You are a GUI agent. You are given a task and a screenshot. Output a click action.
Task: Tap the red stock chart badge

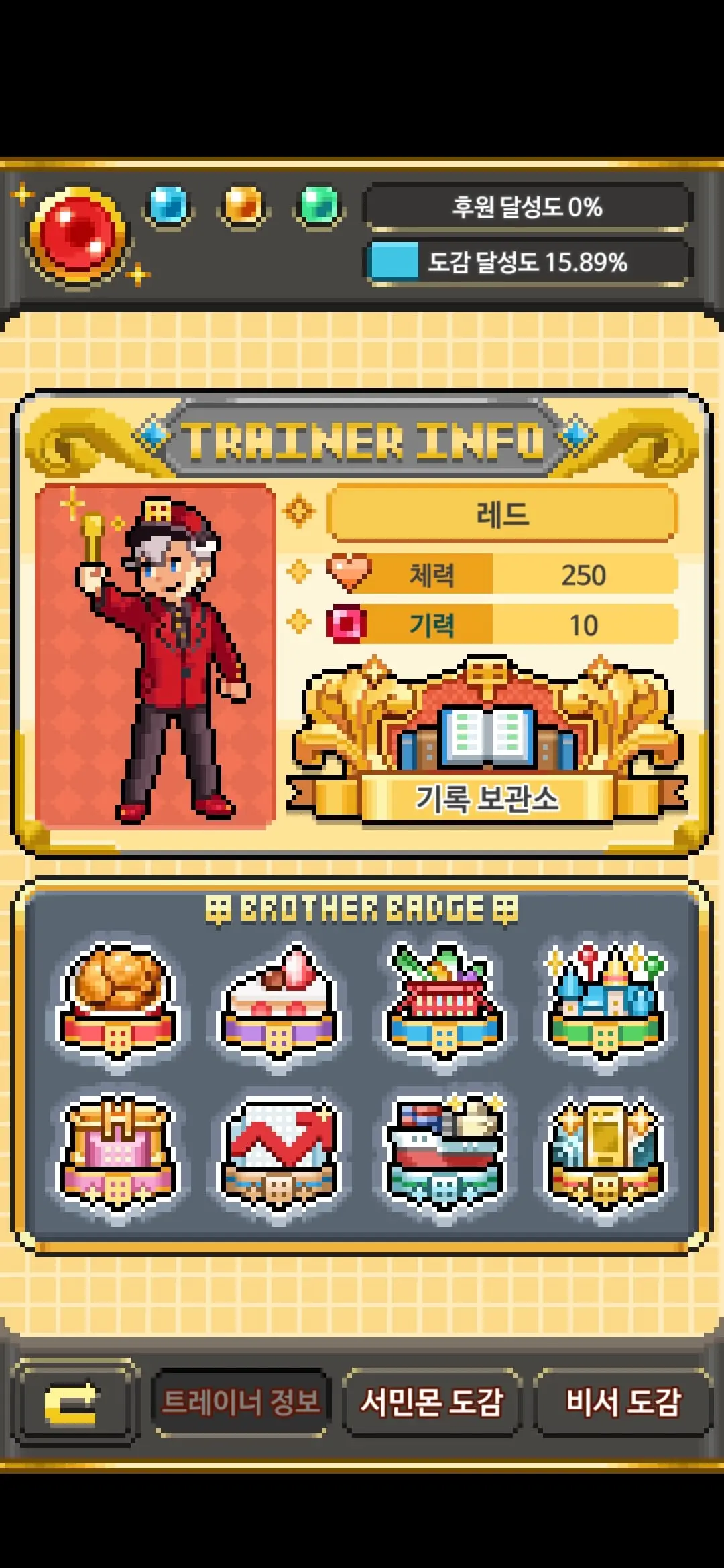click(280, 1154)
